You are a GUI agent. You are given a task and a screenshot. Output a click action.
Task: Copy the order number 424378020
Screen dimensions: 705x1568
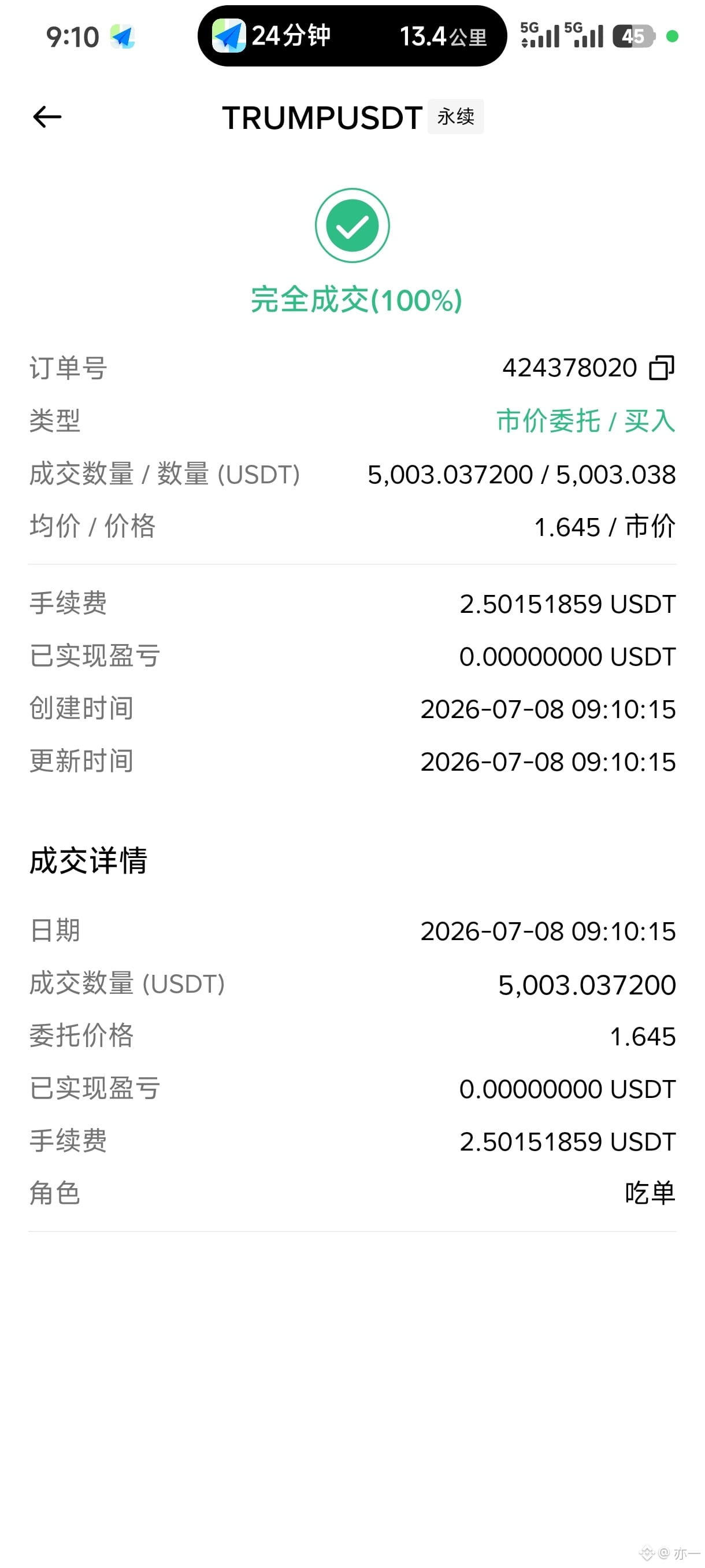[x=662, y=368]
